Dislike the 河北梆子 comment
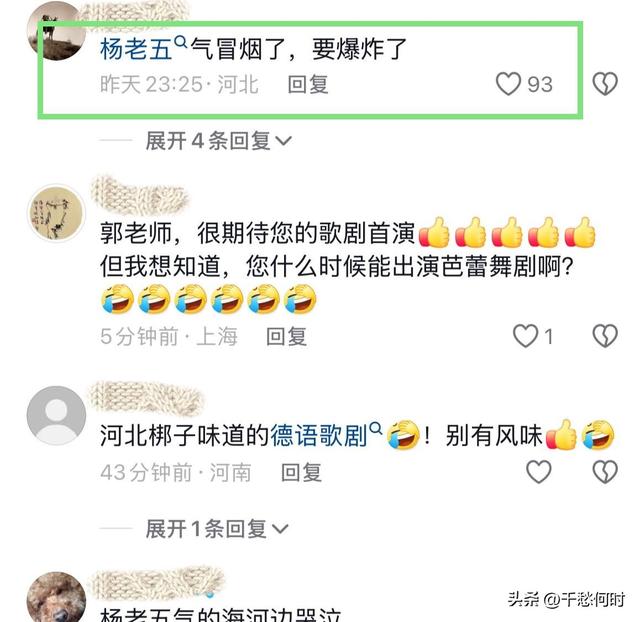640x622 pixels. coord(604,471)
